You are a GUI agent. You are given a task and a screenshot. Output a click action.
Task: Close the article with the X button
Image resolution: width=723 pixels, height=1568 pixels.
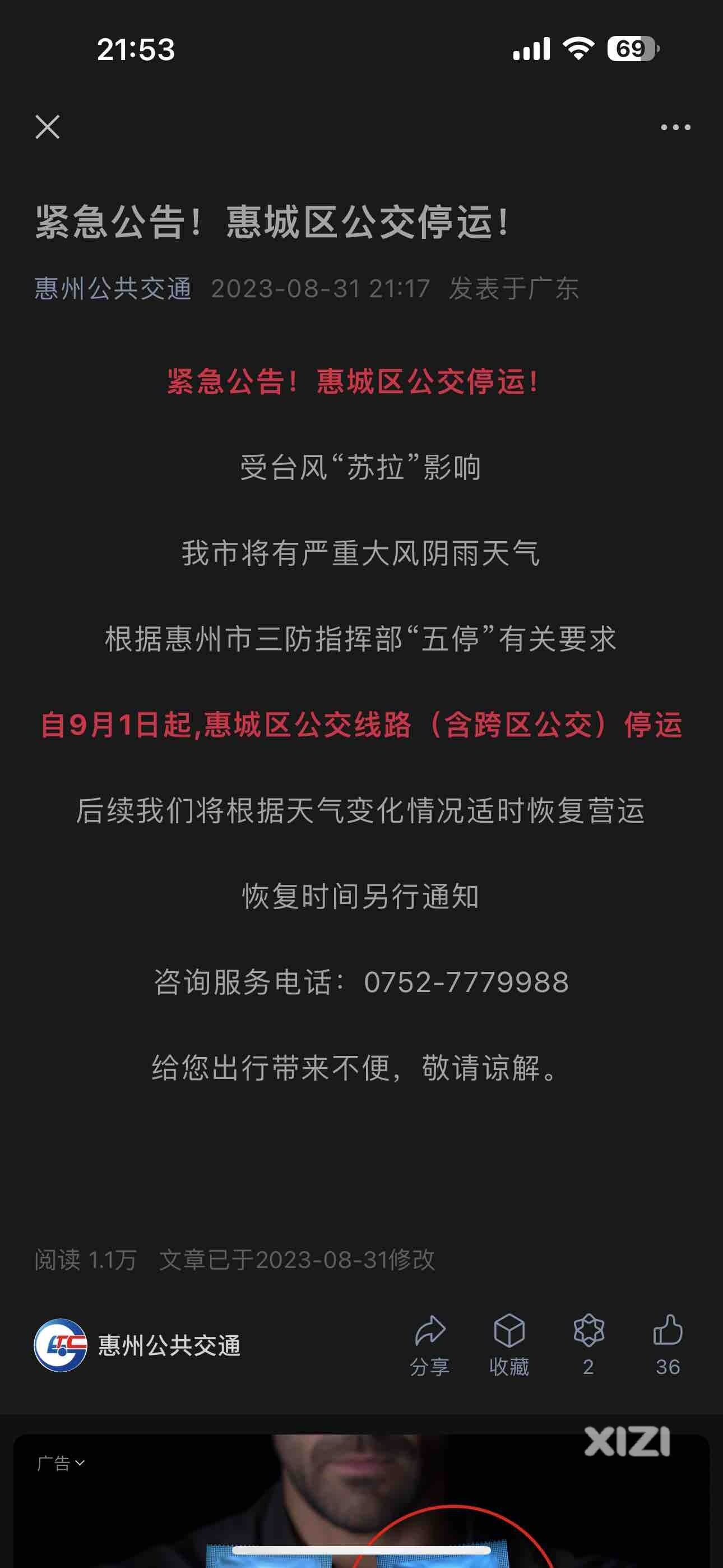[x=48, y=127]
